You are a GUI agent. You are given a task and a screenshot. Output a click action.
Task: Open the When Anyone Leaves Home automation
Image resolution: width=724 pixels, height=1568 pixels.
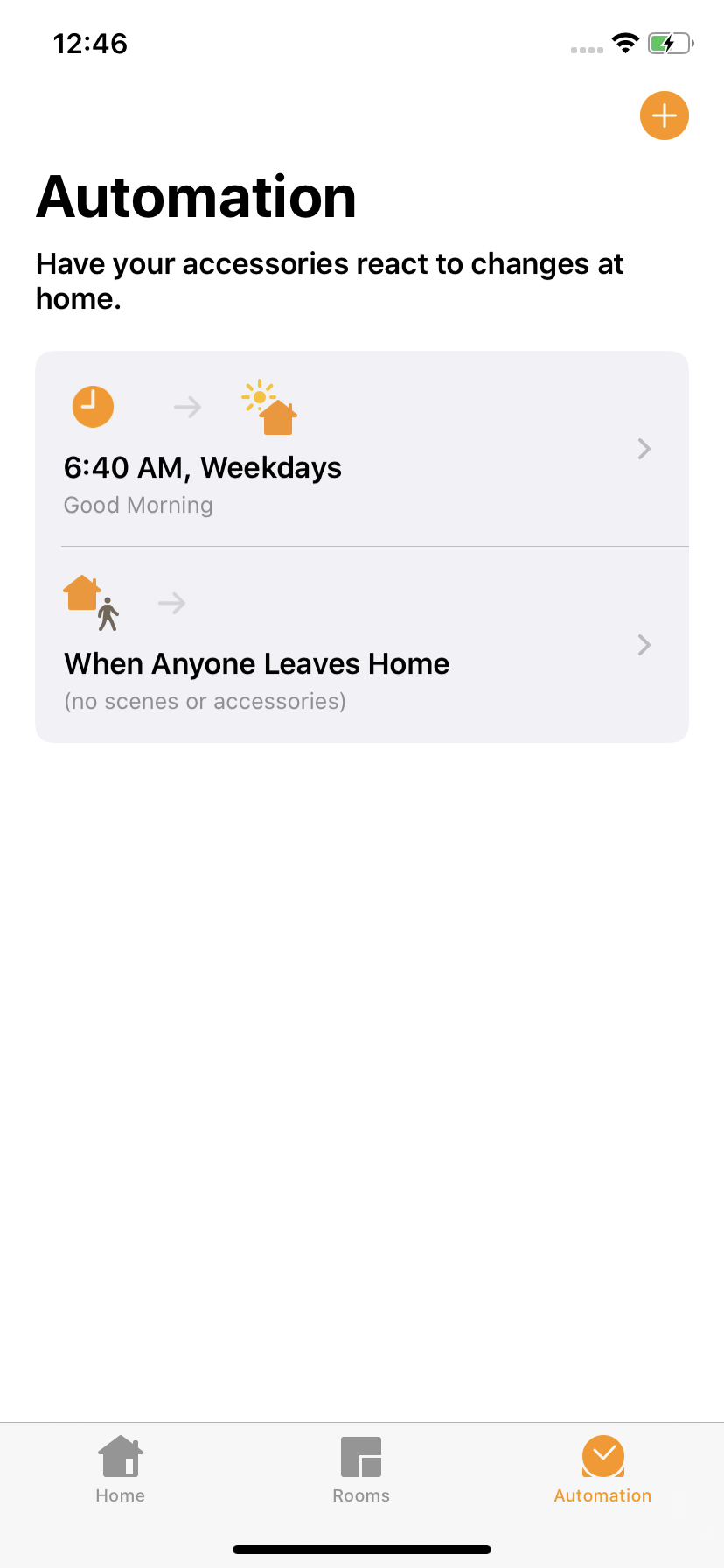[x=362, y=645]
